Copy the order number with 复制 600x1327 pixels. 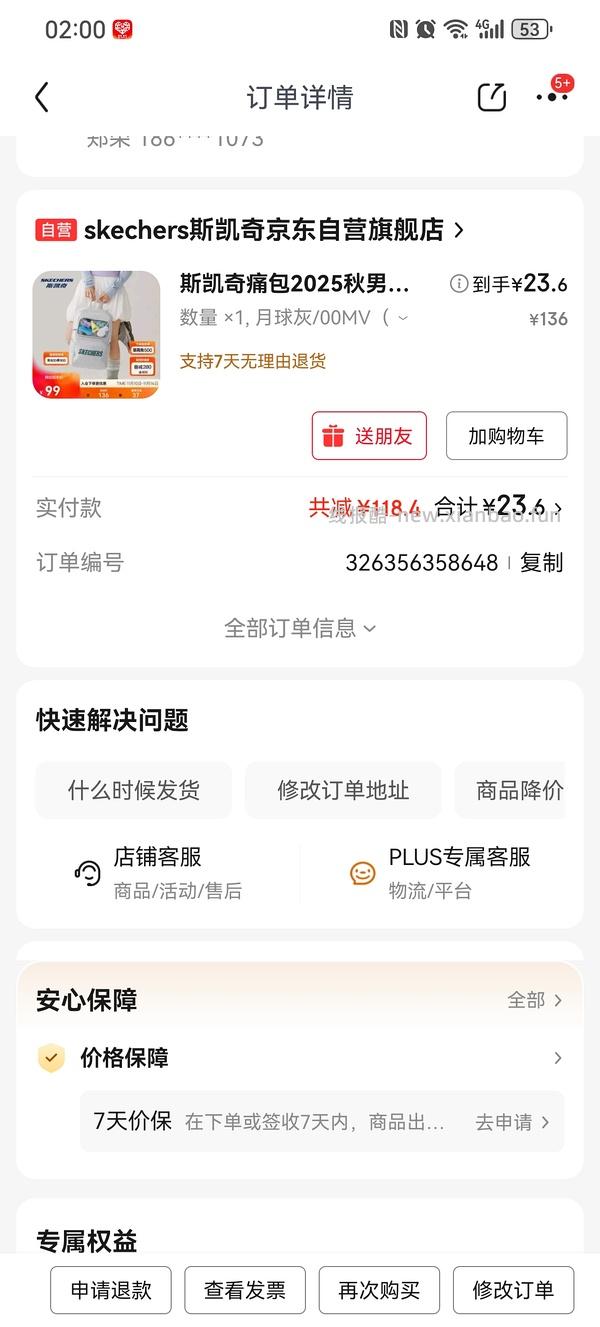pos(541,563)
